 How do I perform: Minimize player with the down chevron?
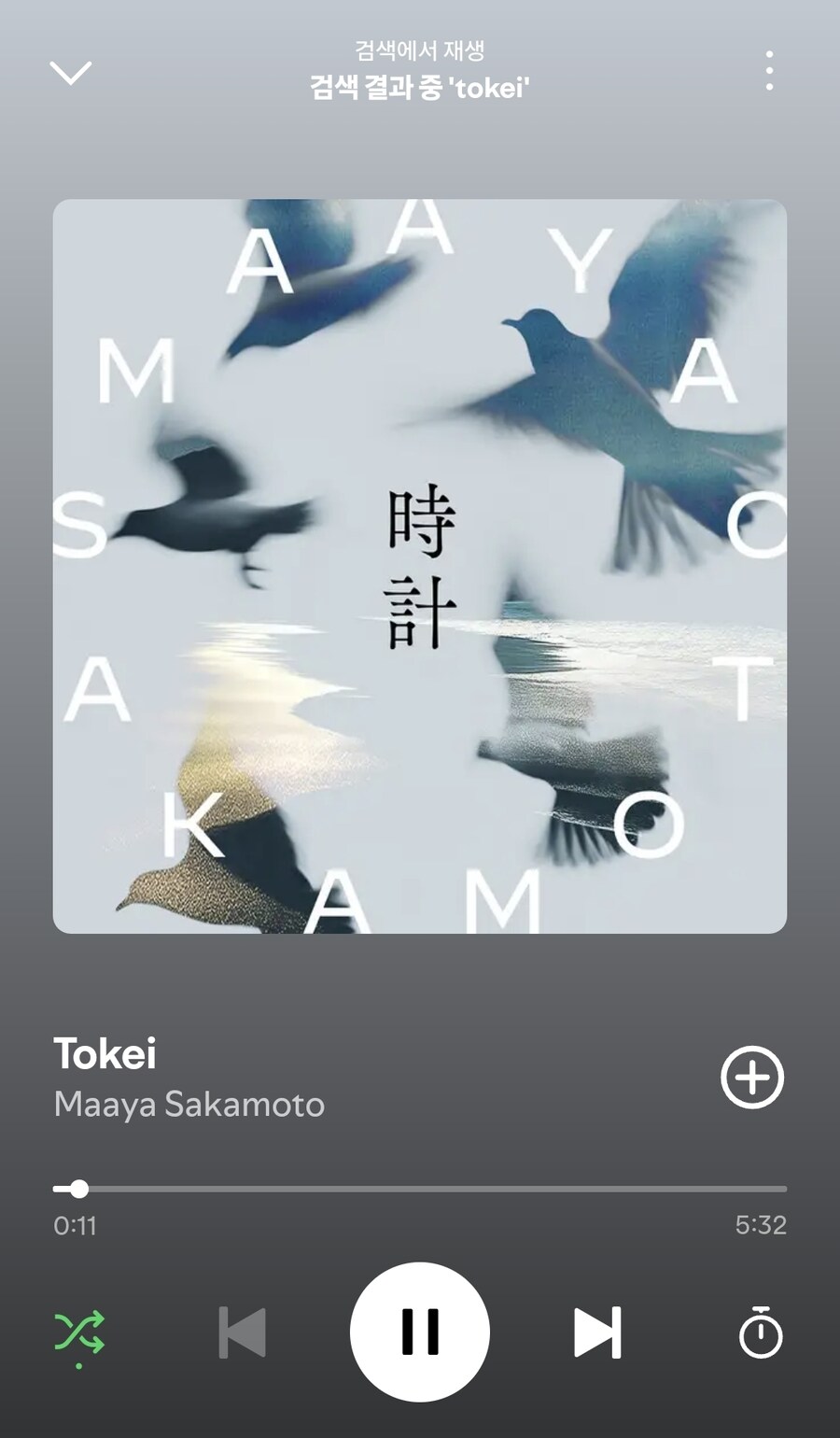pos(72,72)
